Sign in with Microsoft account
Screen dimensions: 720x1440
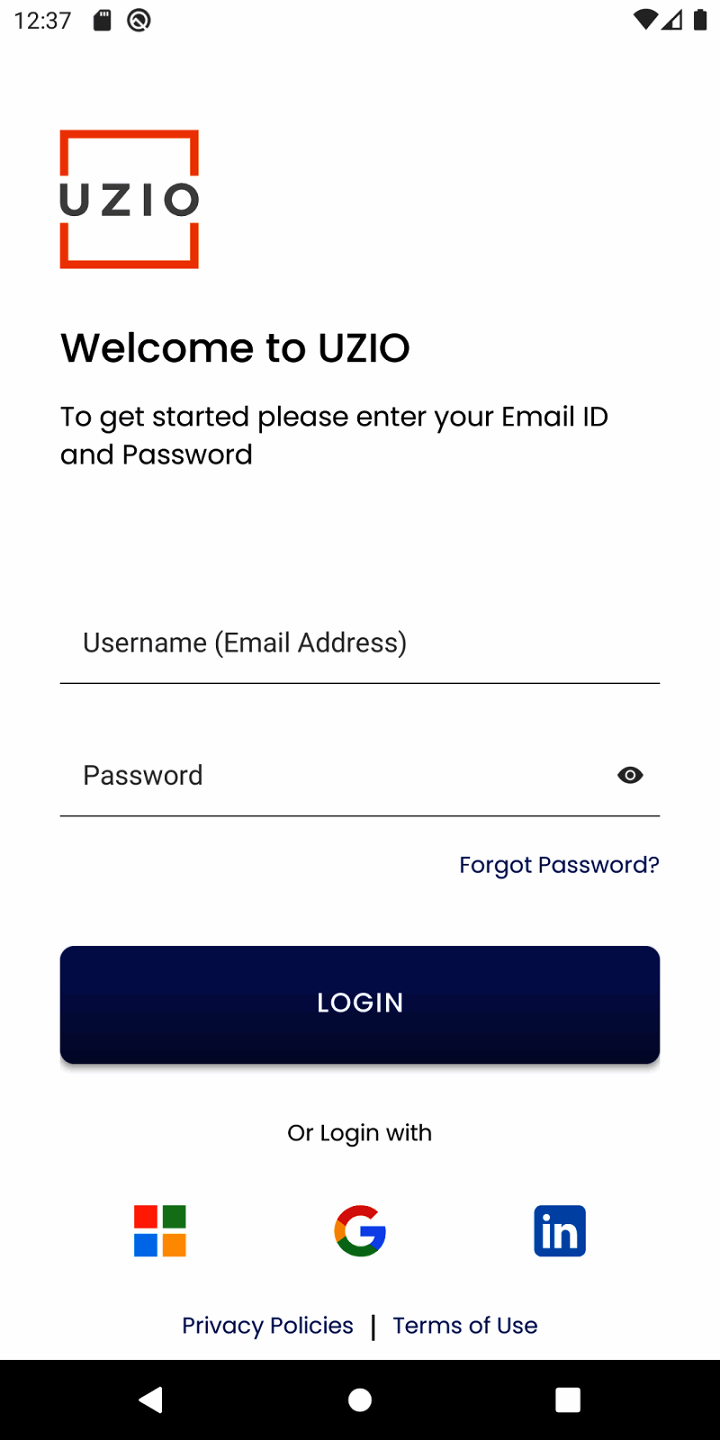tap(160, 1231)
